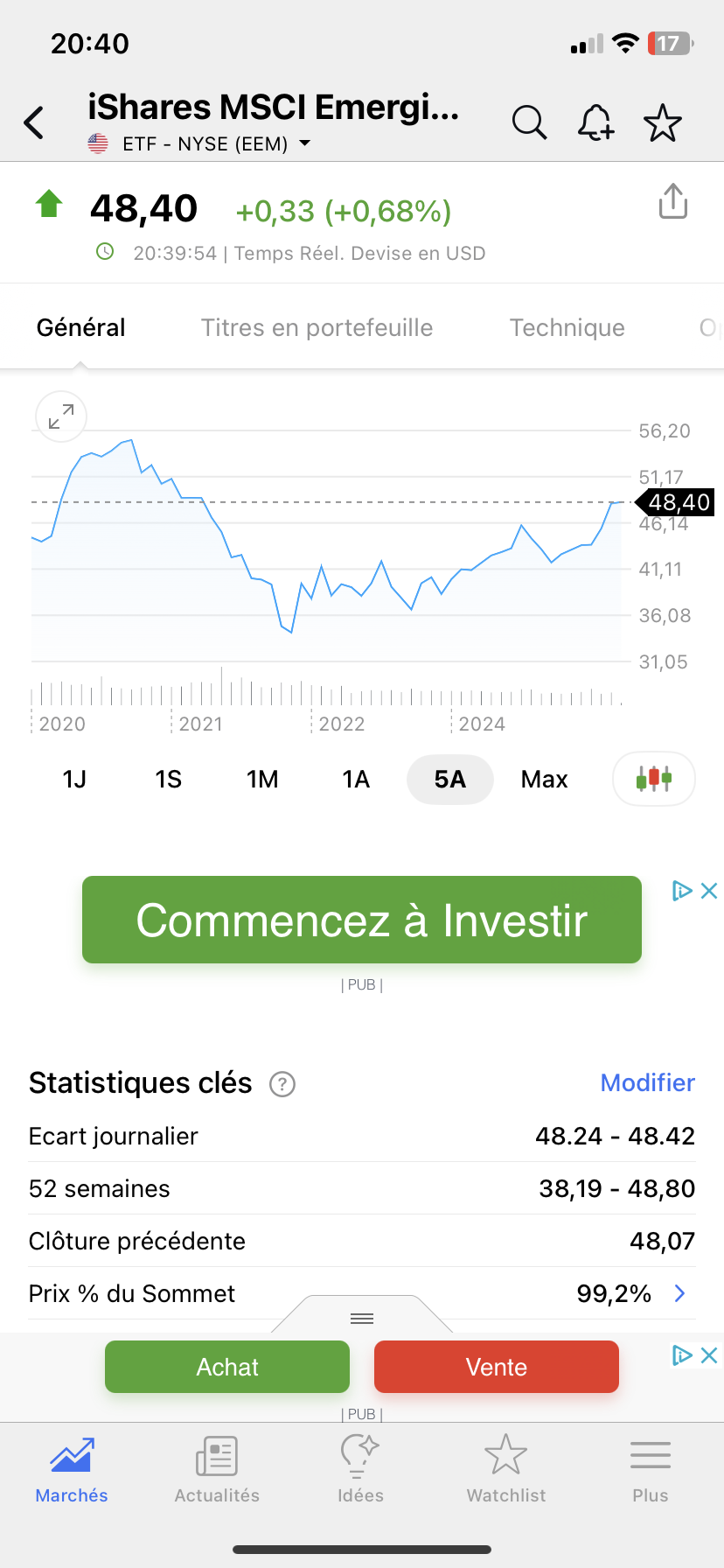Show the Max chart range

(544, 779)
